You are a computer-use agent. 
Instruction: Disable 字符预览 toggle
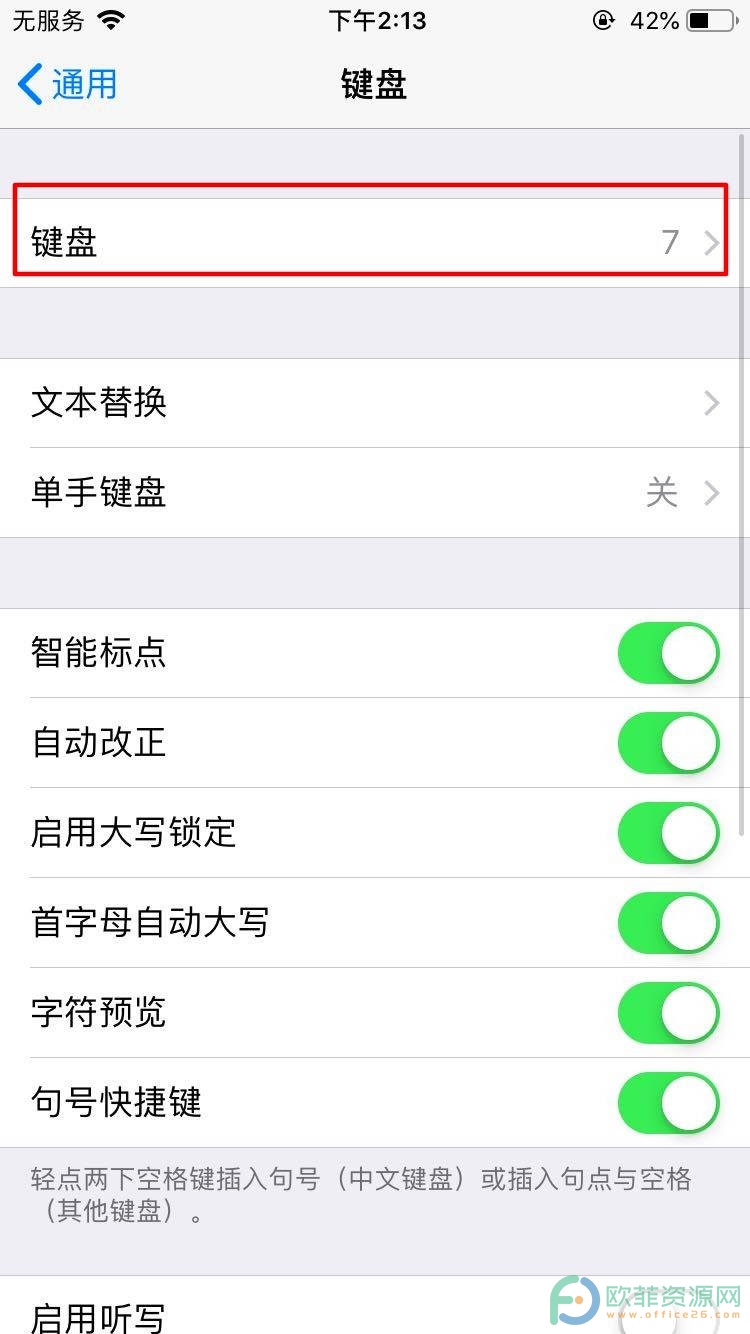(x=669, y=1013)
